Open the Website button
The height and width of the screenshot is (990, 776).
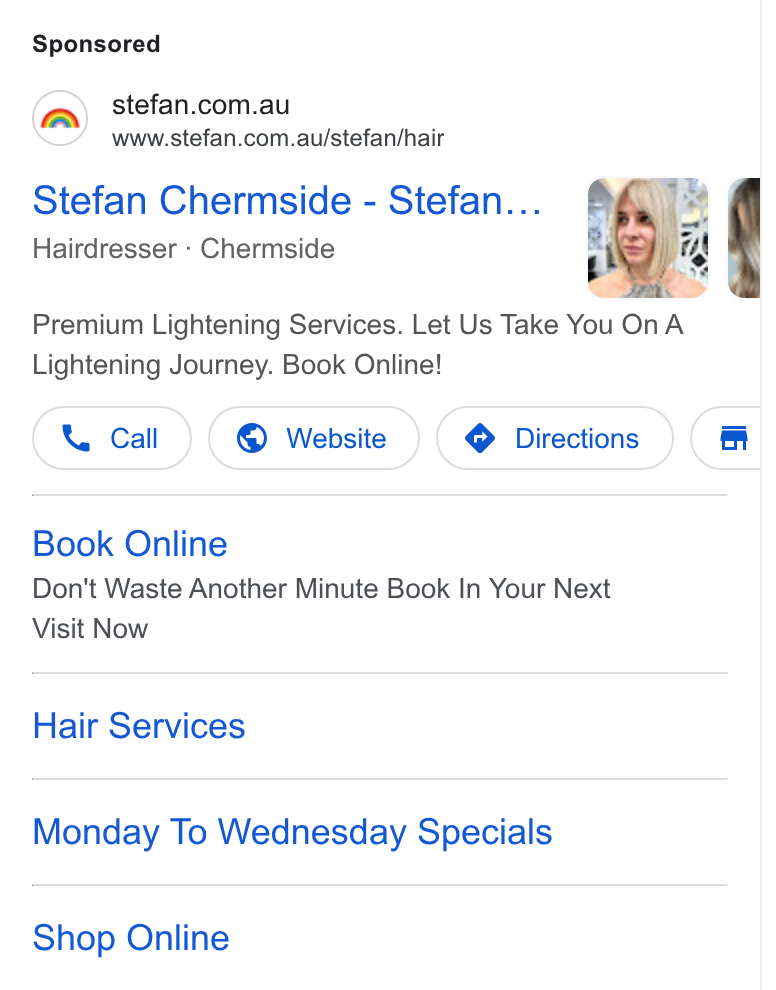[314, 438]
